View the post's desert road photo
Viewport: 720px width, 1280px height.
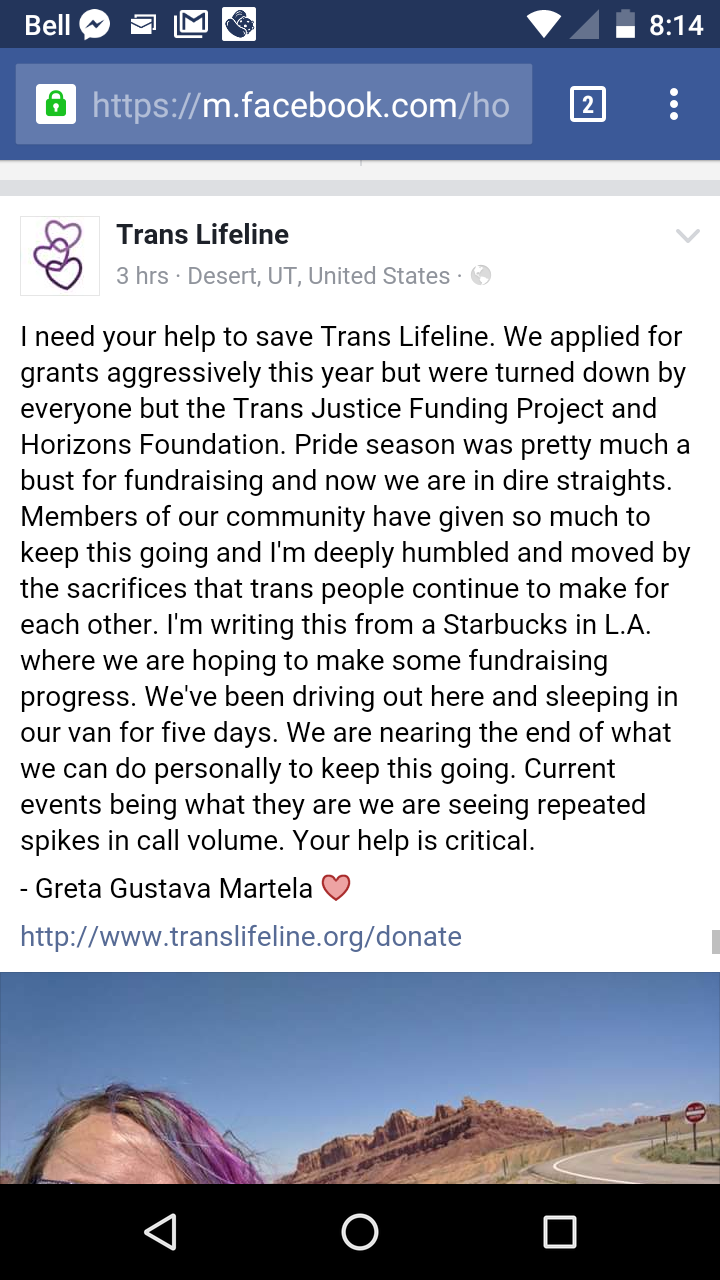(x=360, y=1078)
